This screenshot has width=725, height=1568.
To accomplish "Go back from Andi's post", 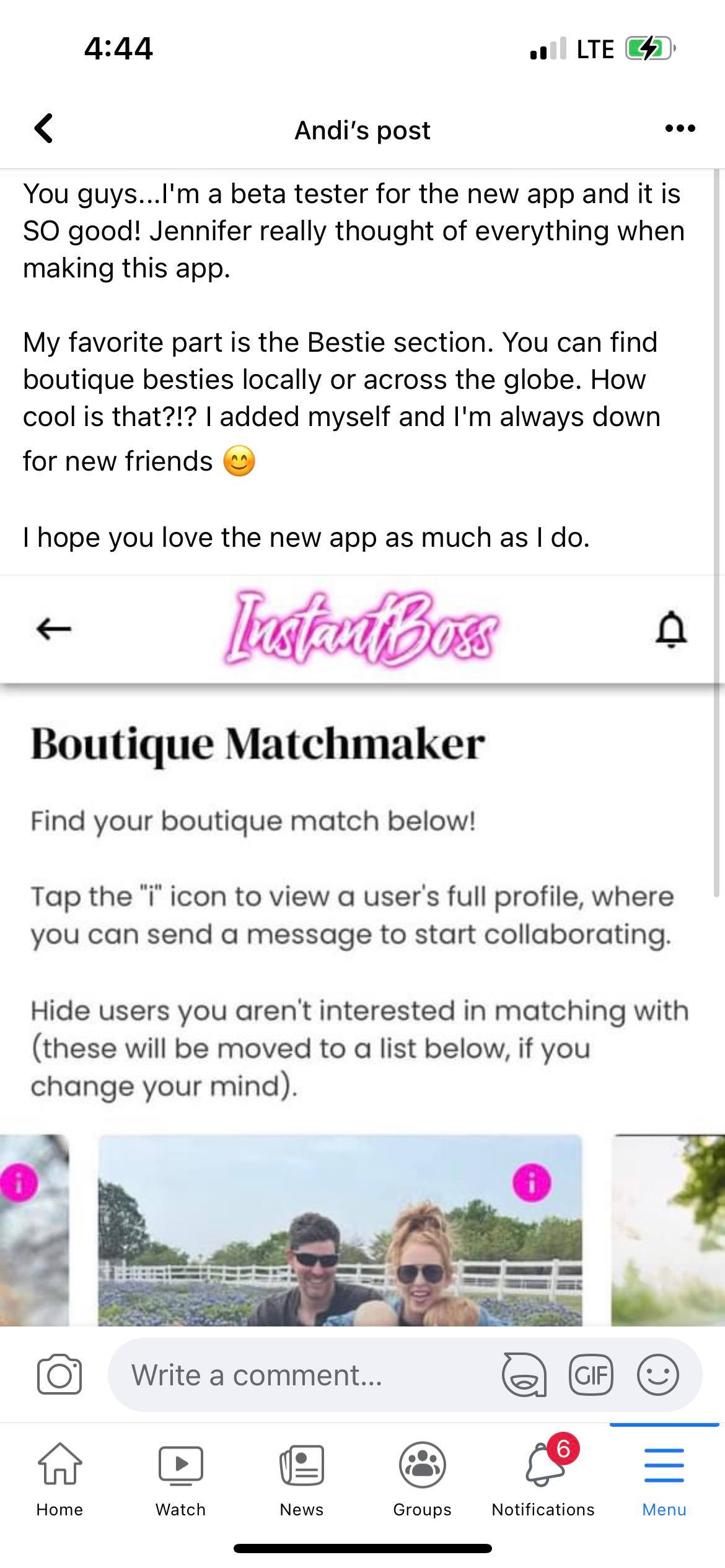I will click(x=43, y=129).
